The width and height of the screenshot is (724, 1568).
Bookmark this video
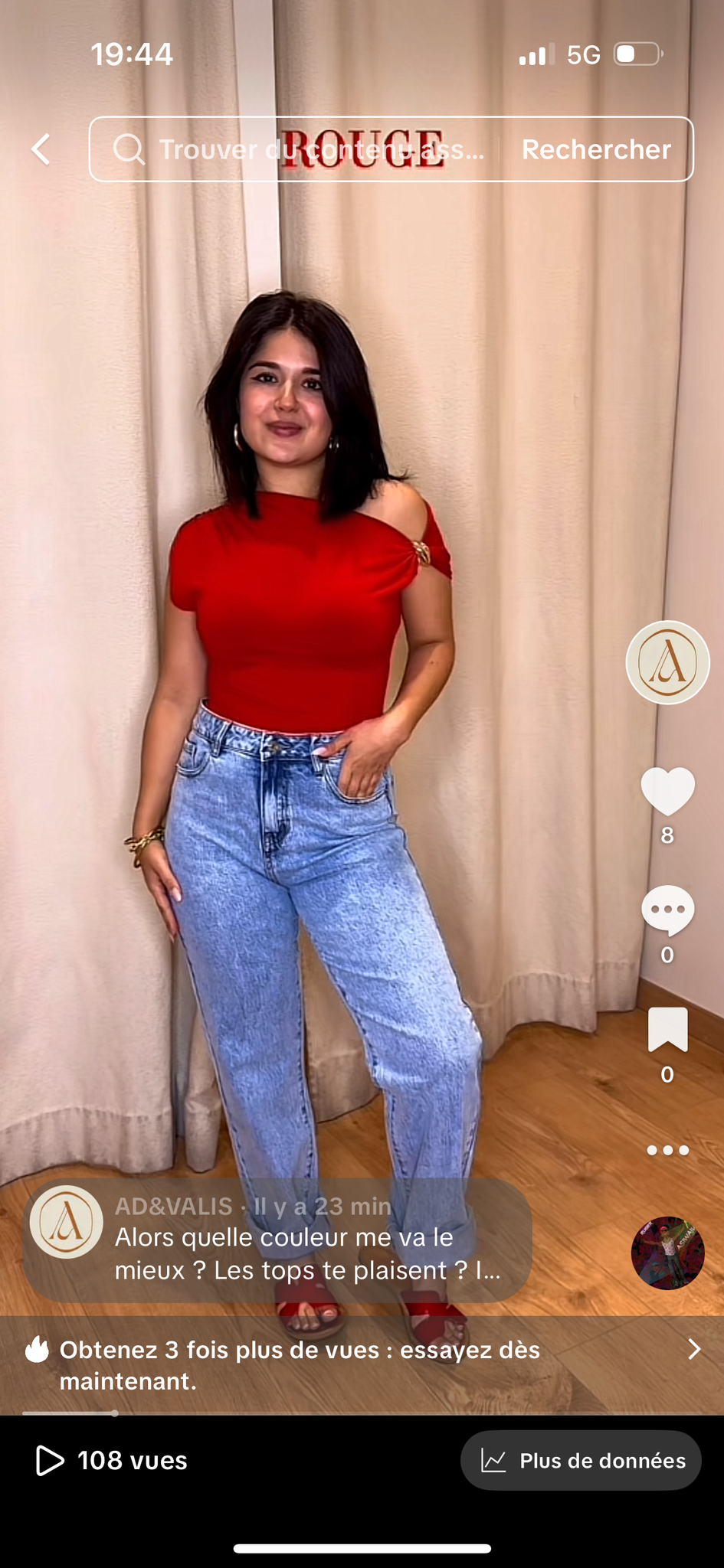coord(667,1030)
